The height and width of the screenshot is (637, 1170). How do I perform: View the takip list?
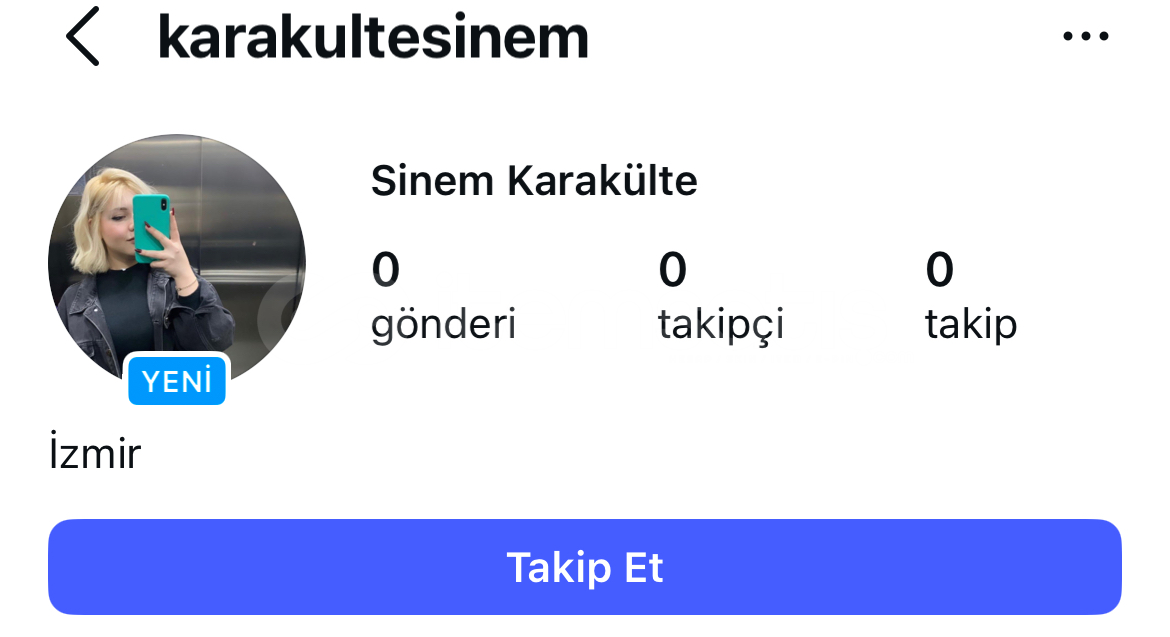tap(970, 296)
